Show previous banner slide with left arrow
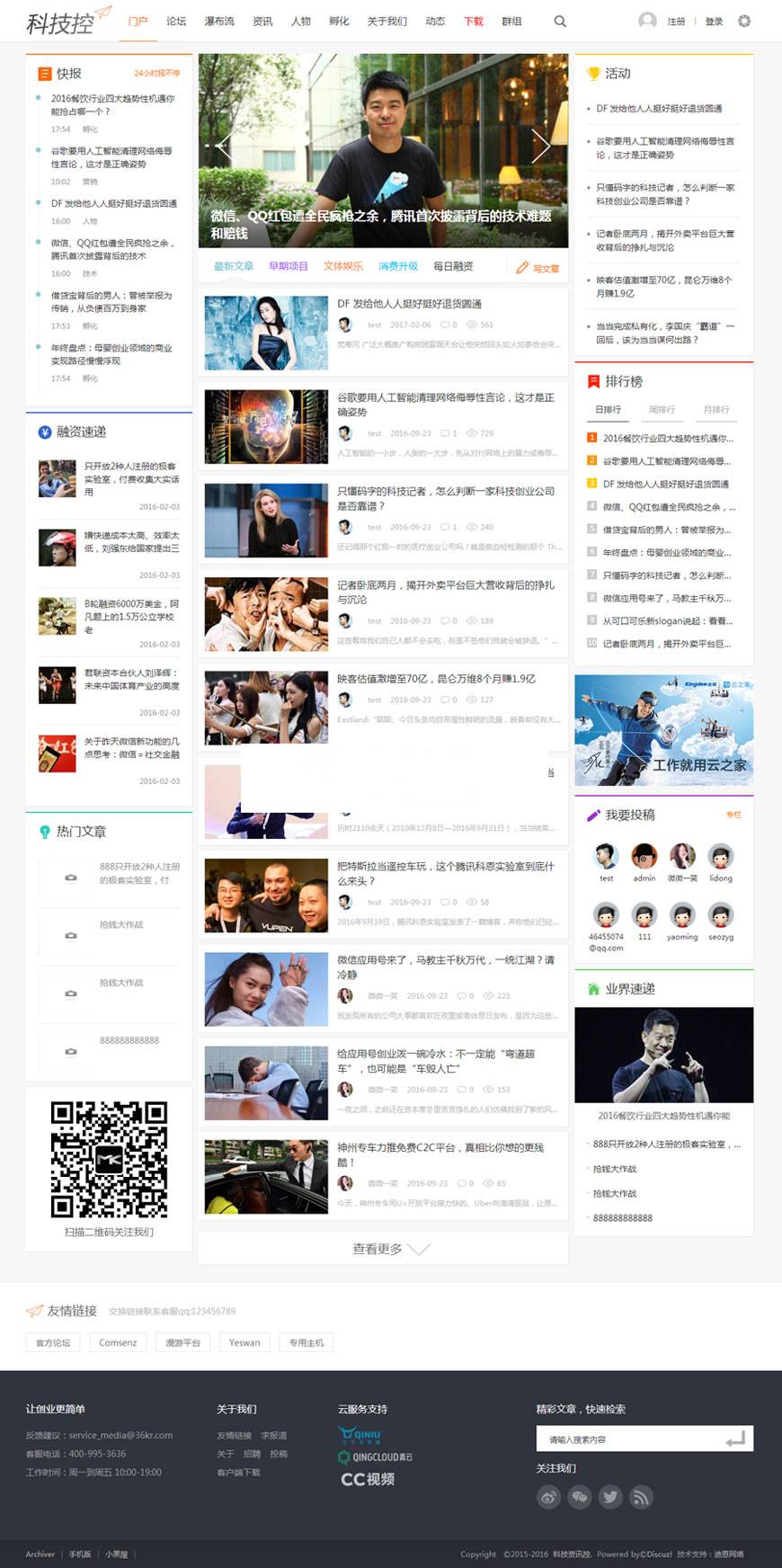Image resolution: width=782 pixels, height=1568 pixels. 225,146
